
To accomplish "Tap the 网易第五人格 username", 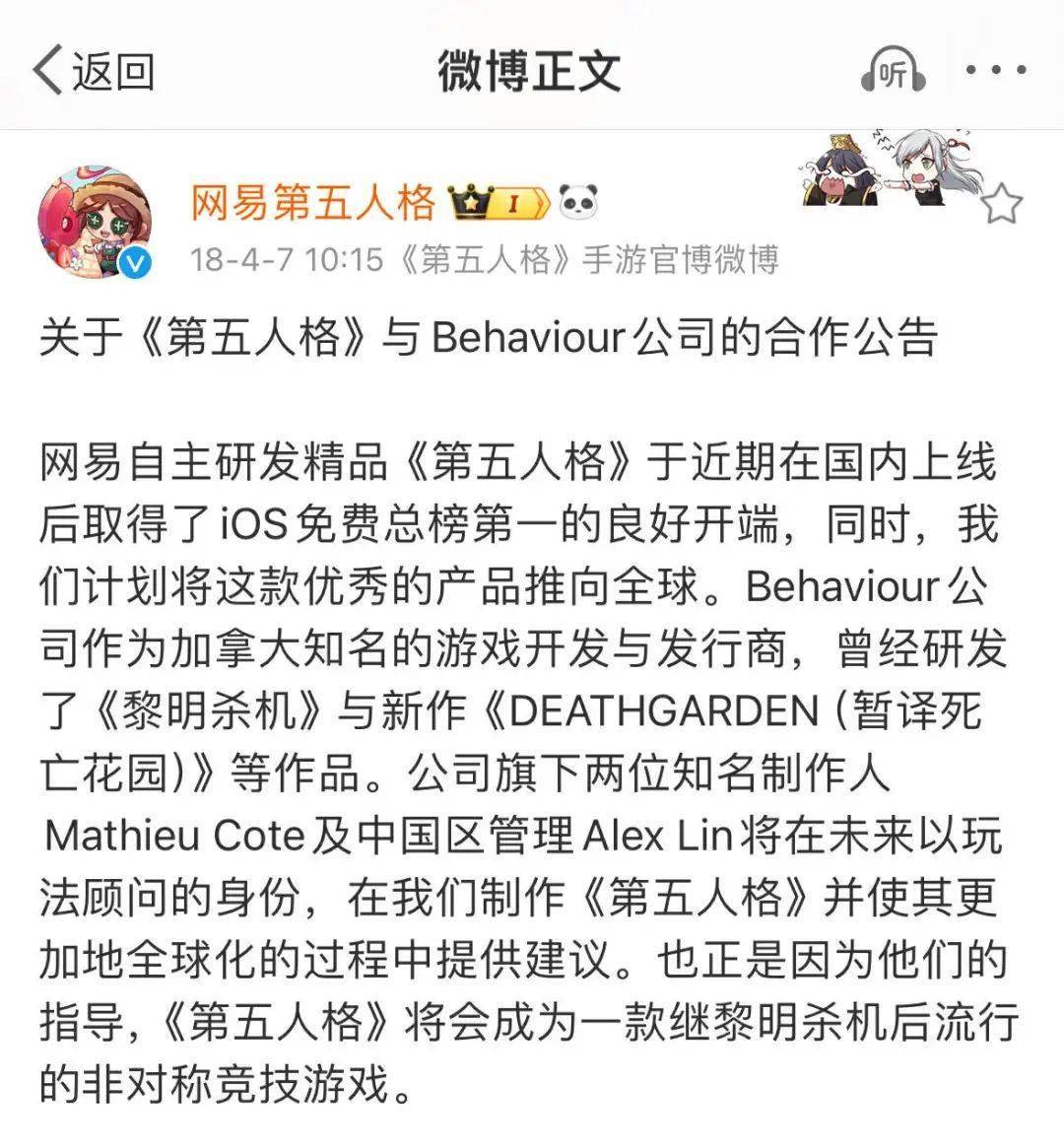I will click(312, 202).
